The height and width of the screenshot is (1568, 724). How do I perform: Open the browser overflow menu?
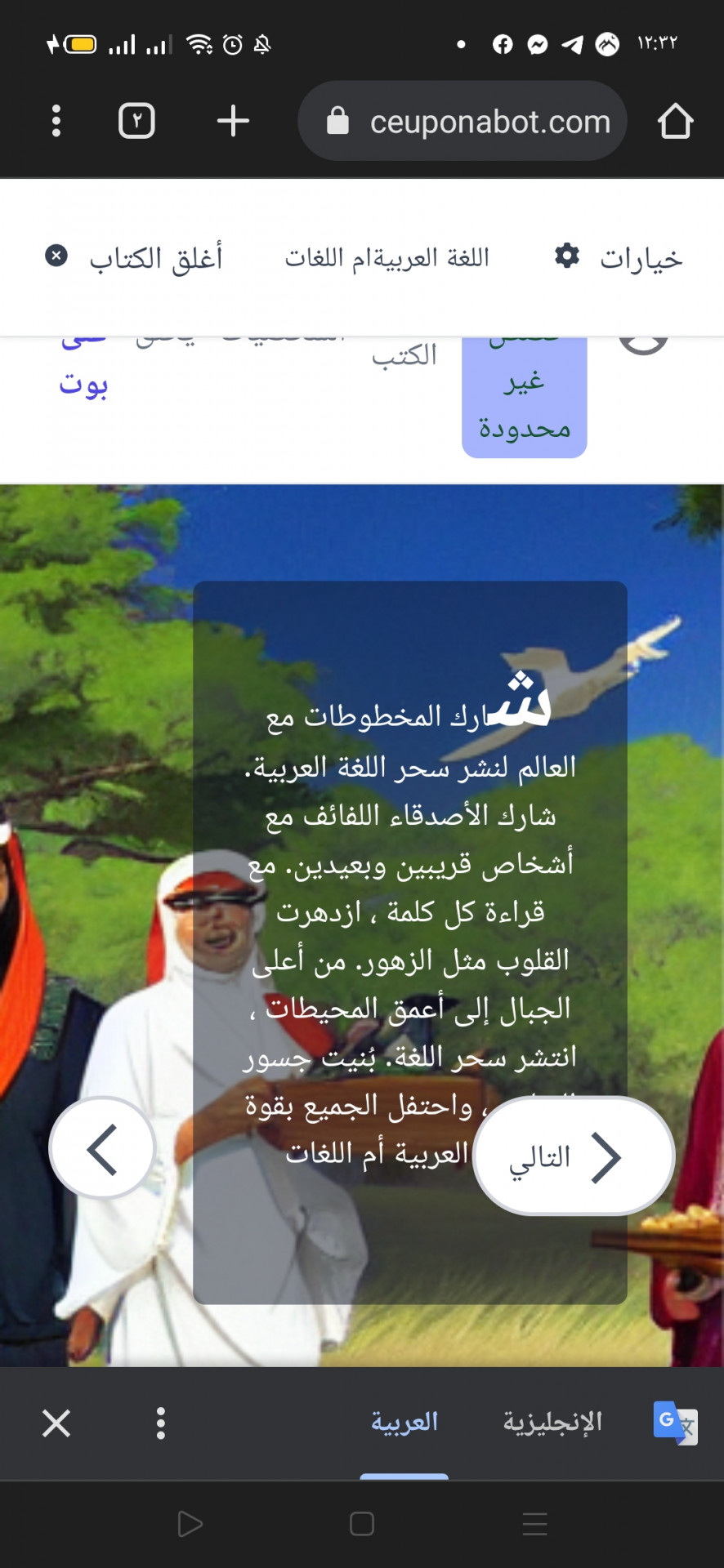pyautogui.click(x=56, y=121)
